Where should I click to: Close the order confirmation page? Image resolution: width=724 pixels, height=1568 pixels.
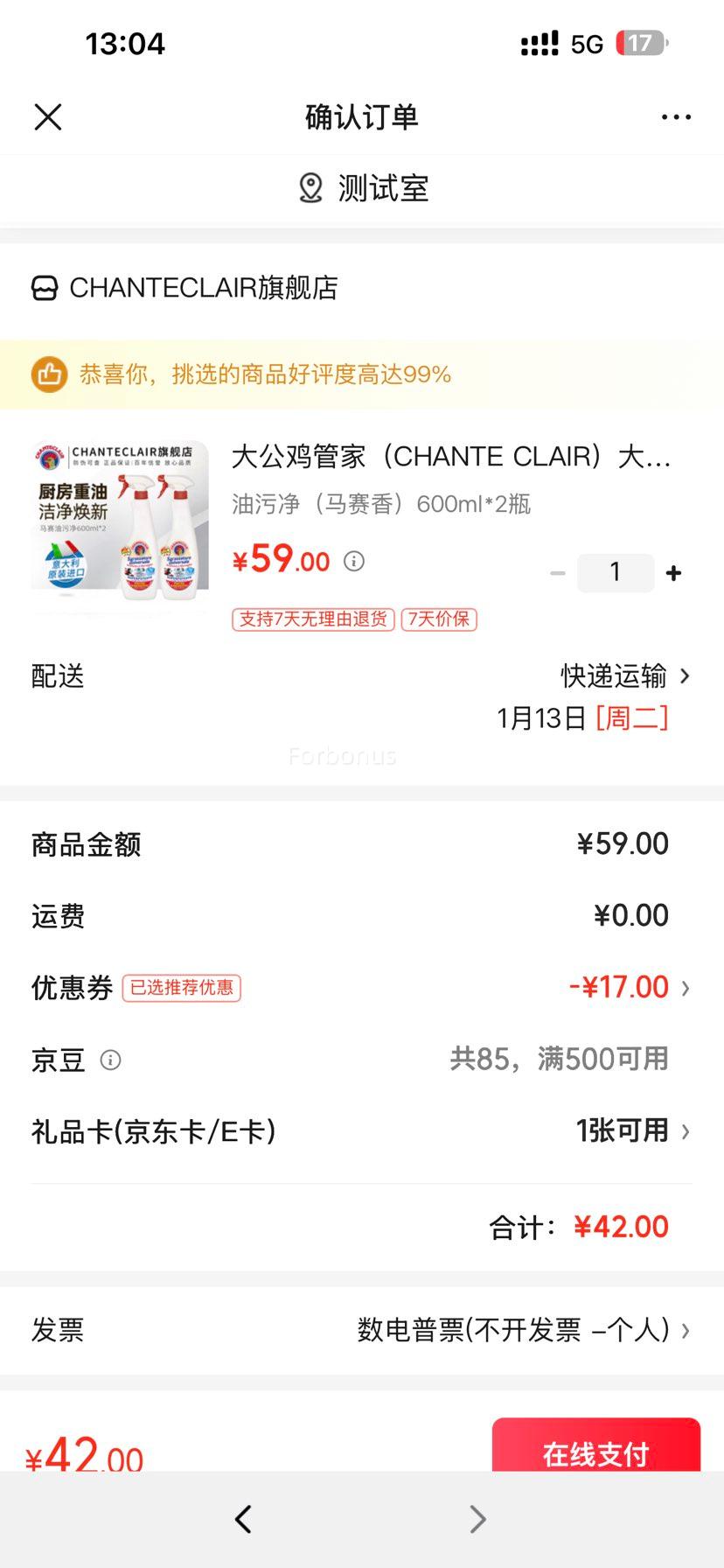coord(48,116)
